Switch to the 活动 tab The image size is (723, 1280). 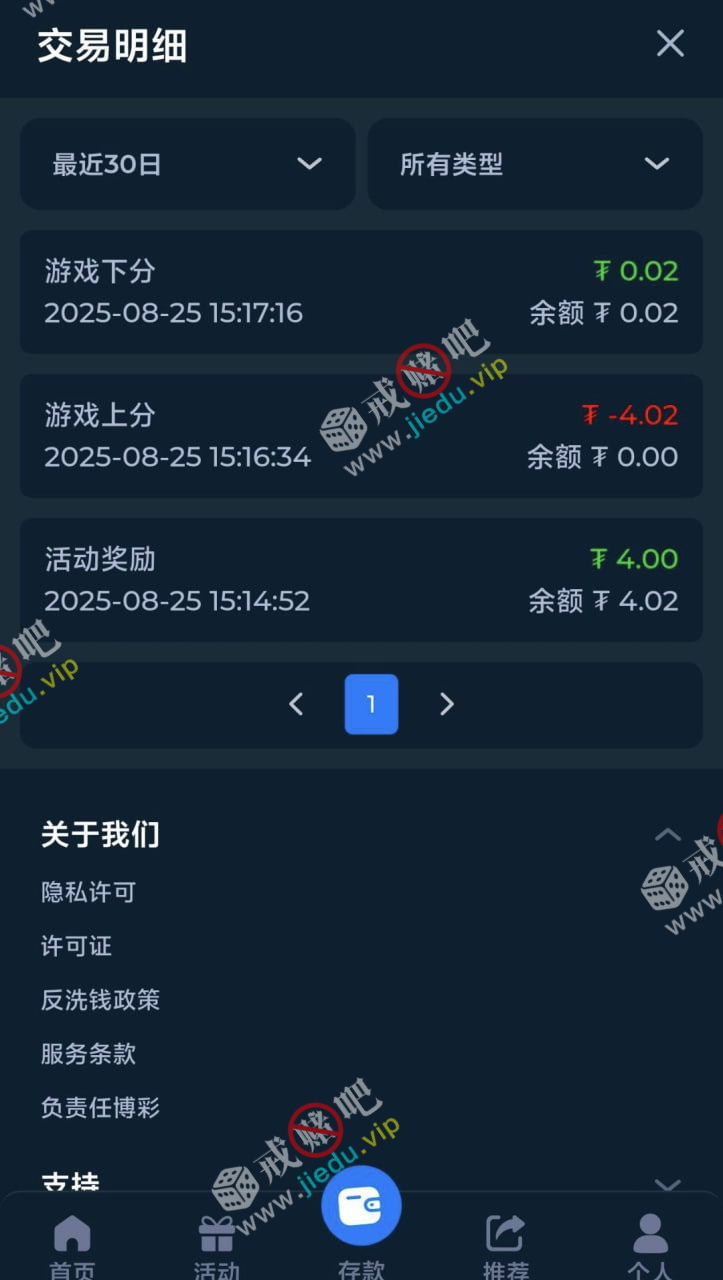pos(216,1245)
